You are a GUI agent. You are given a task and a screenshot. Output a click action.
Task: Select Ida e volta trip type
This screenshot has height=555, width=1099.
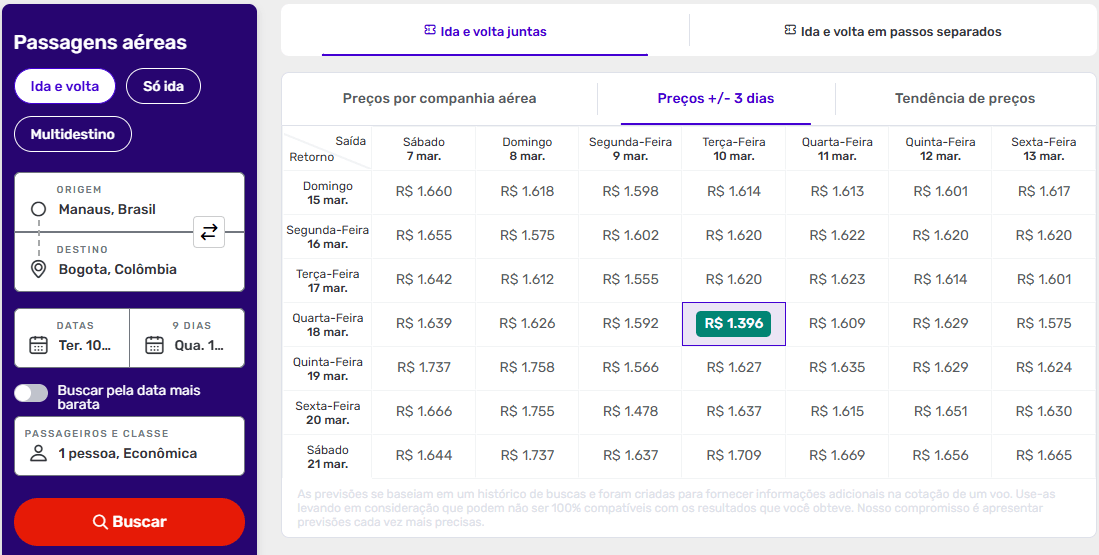(65, 86)
